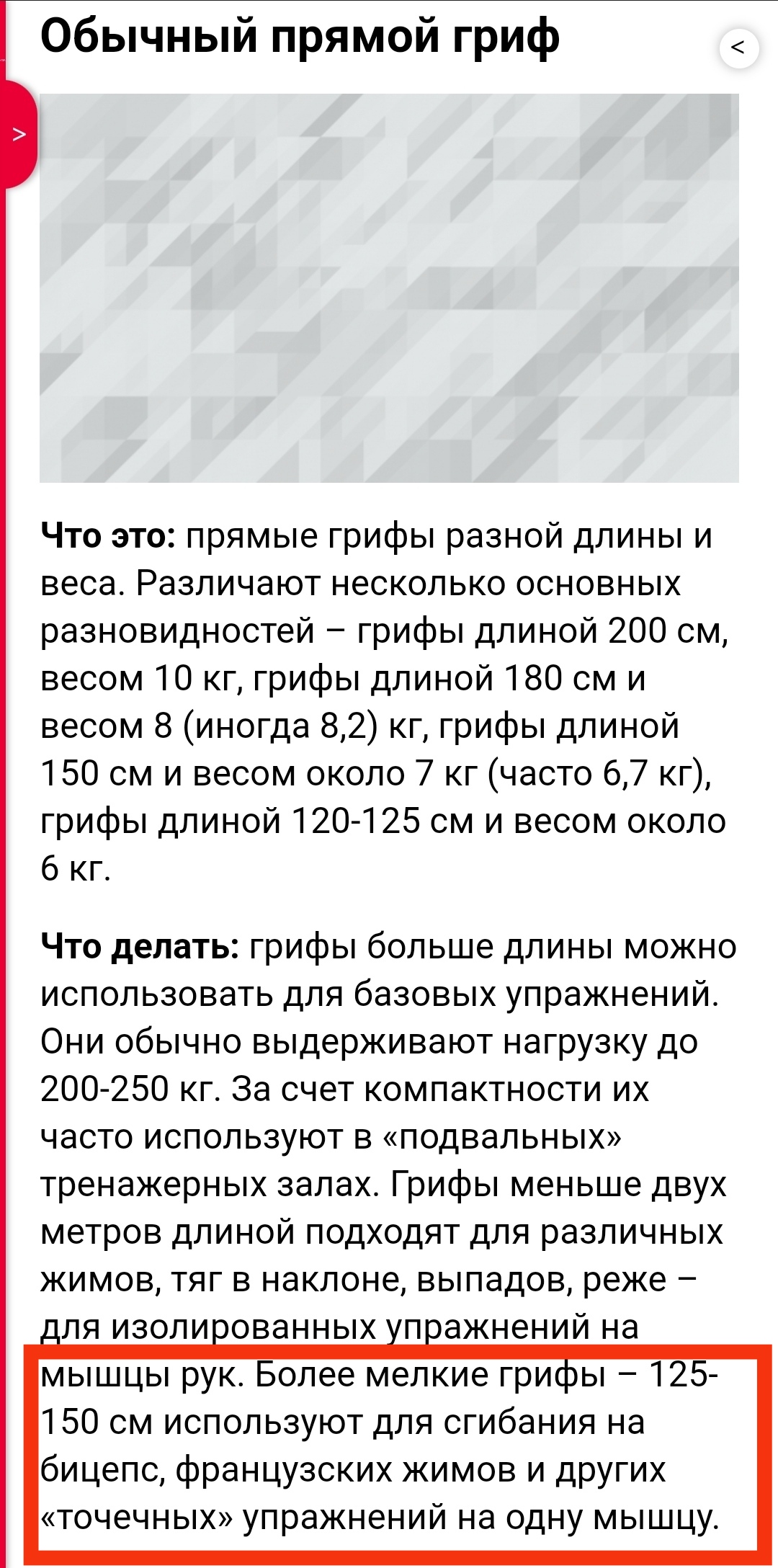Viewport: 778px width, 1568px height.
Task: Expand the red side panel arrow
Action: [x=19, y=135]
